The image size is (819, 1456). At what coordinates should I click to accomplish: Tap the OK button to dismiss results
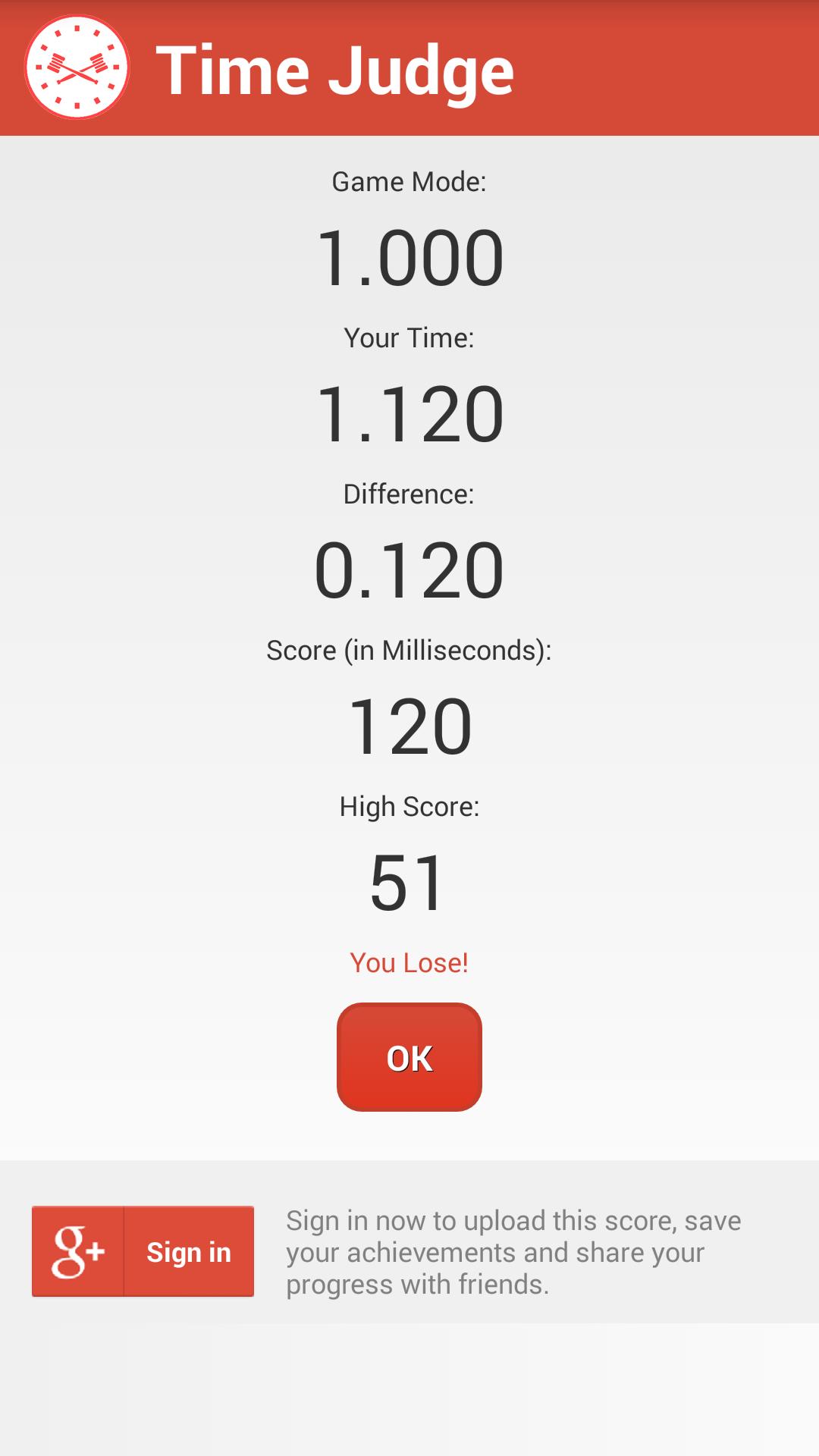[409, 1057]
